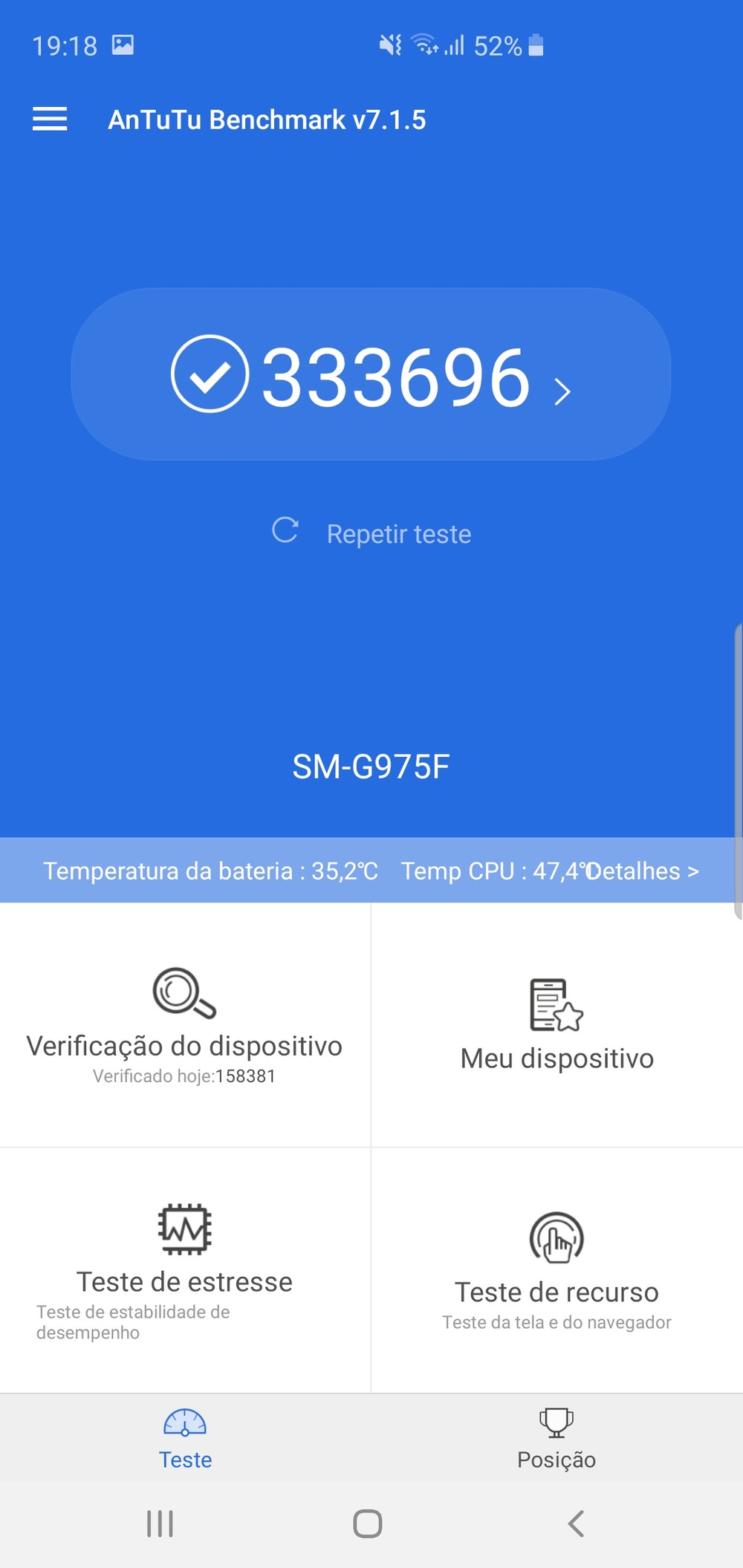Open temperature Detalhes link
The image size is (743, 1568).
643,871
